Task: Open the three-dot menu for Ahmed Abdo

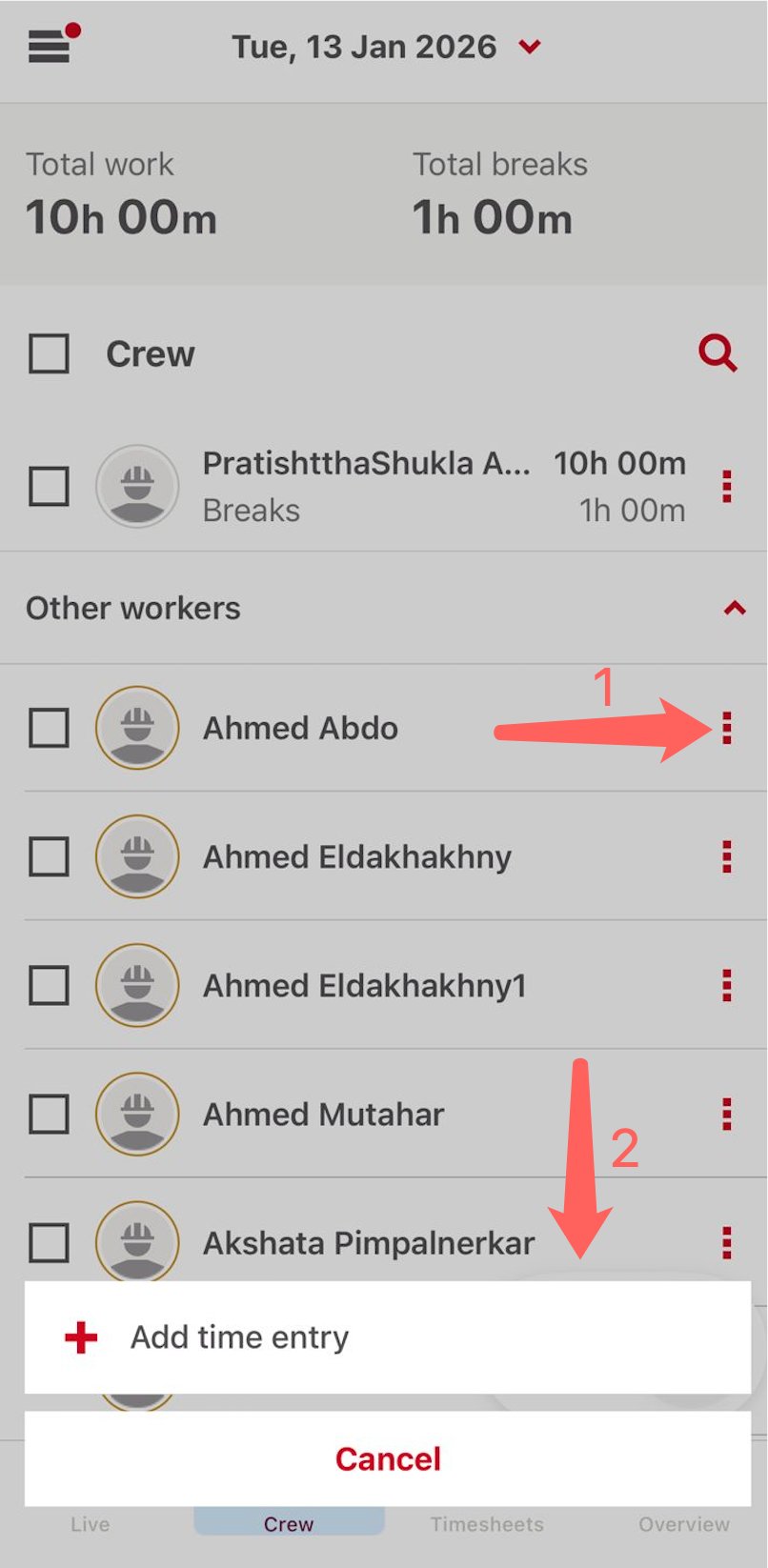Action: (x=726, y=728)
